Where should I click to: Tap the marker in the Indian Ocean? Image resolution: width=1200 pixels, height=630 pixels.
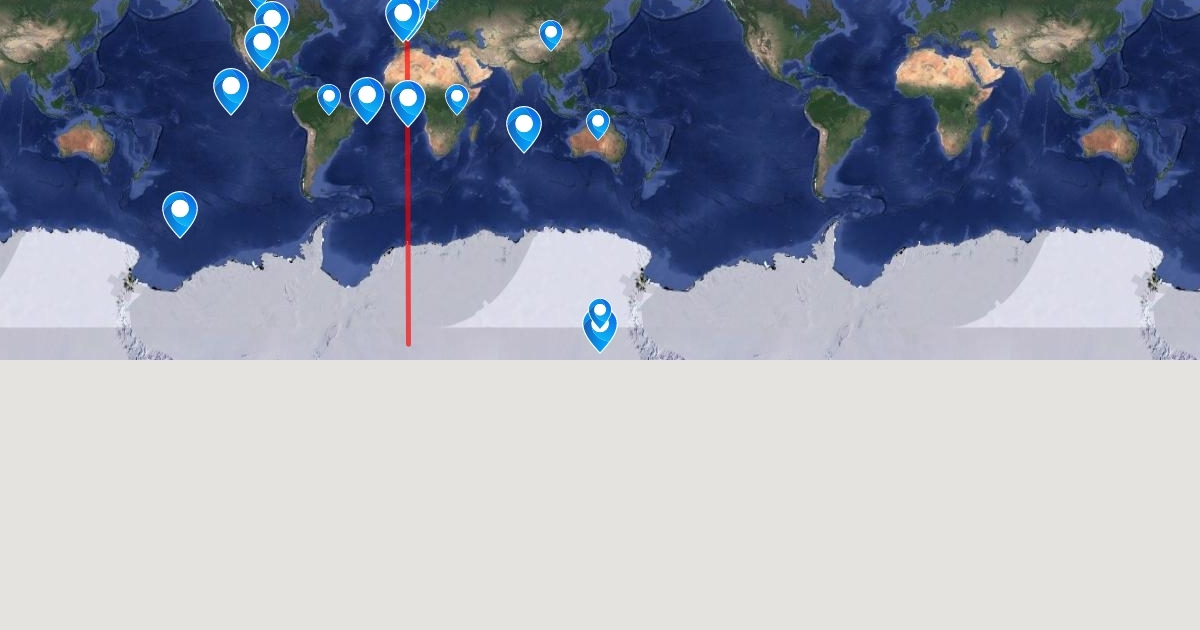tap(524, 129)
